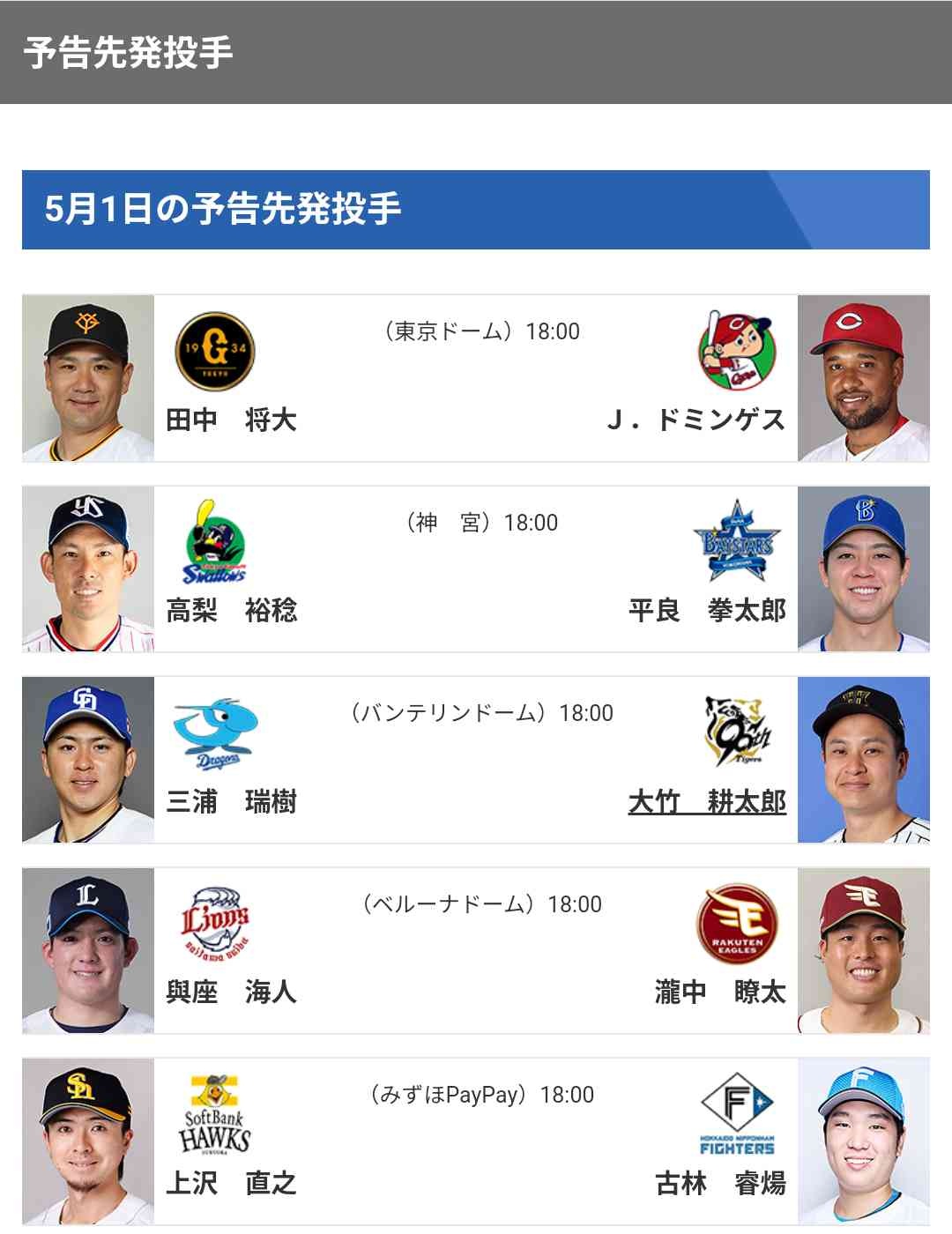952x1234 pixels.
Task: View J.ドミンゲス player profile
Action: tap(695, 420)
